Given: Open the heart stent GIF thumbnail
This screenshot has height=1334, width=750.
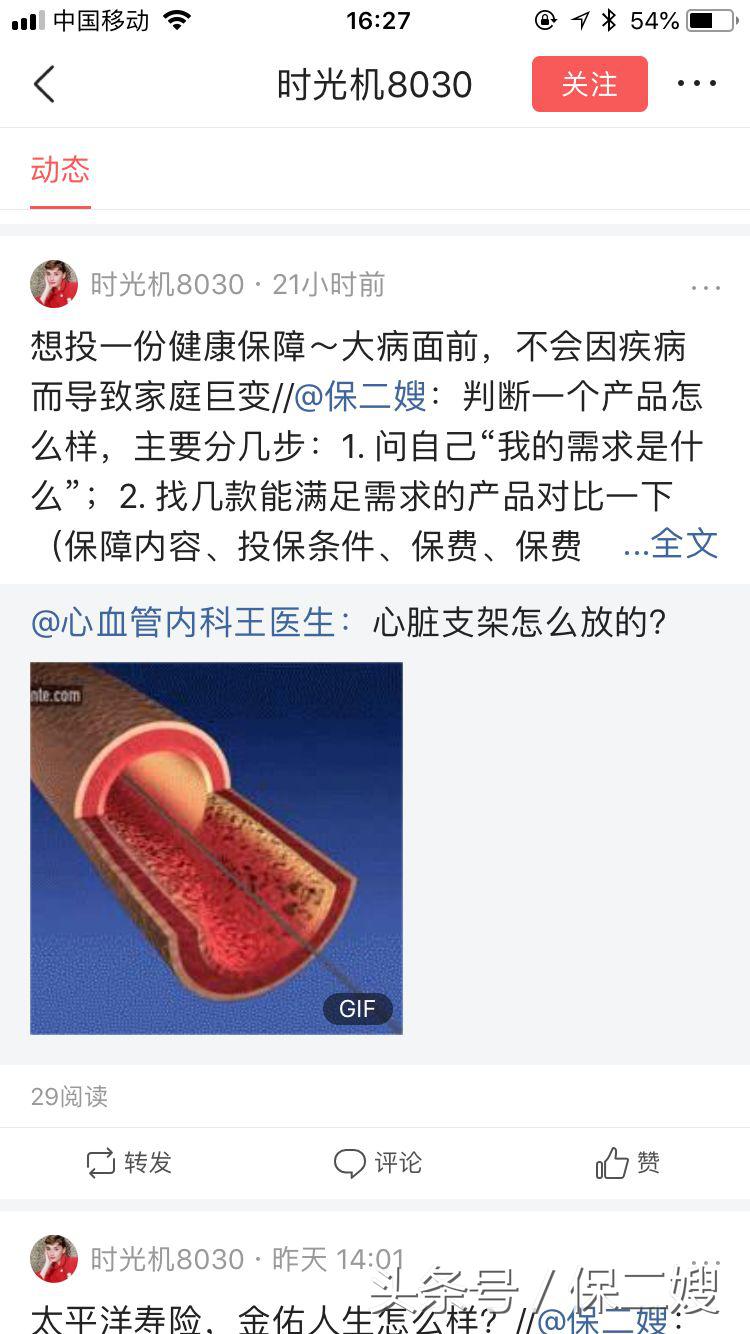Looking at the screenshot, I should click(x=216, y=846).
